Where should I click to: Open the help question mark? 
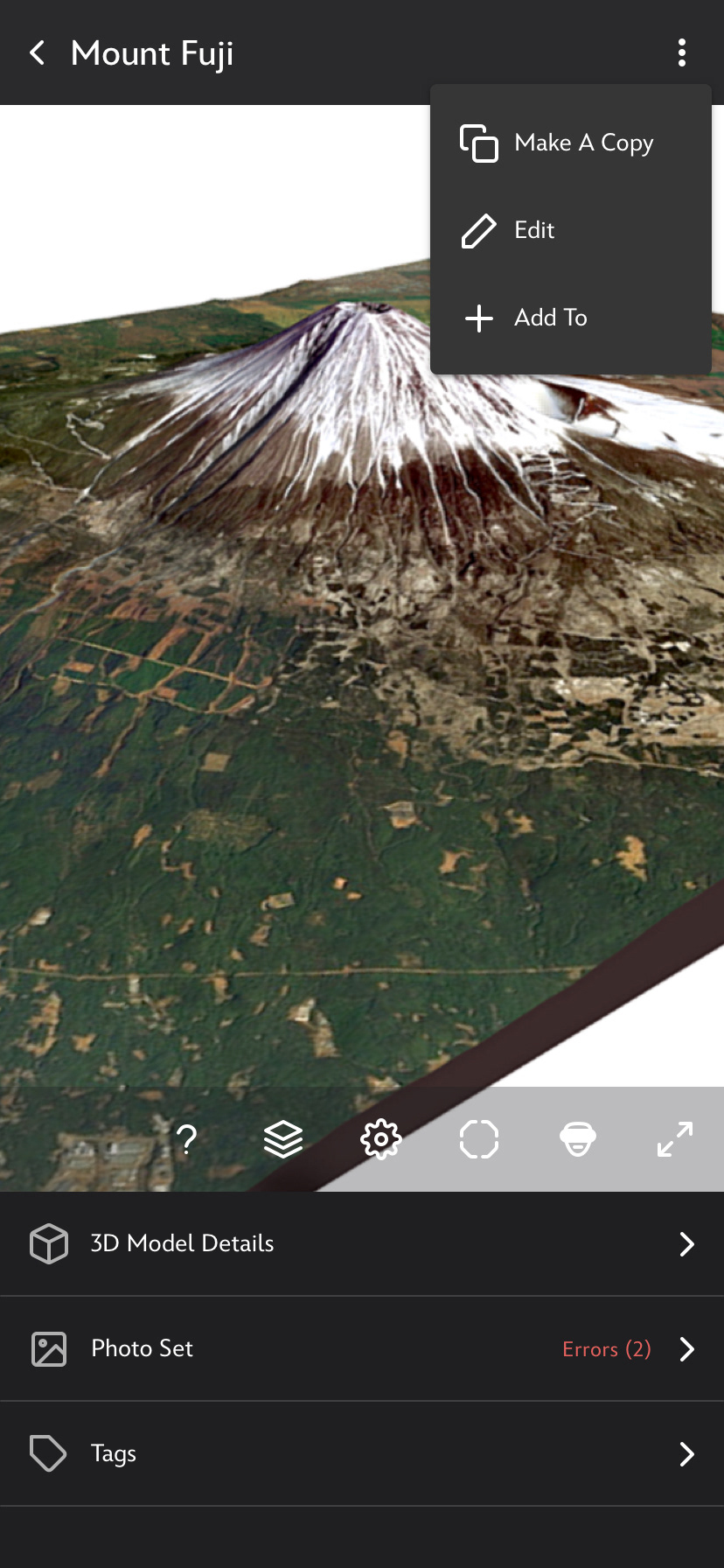(x=186, y=1140)
